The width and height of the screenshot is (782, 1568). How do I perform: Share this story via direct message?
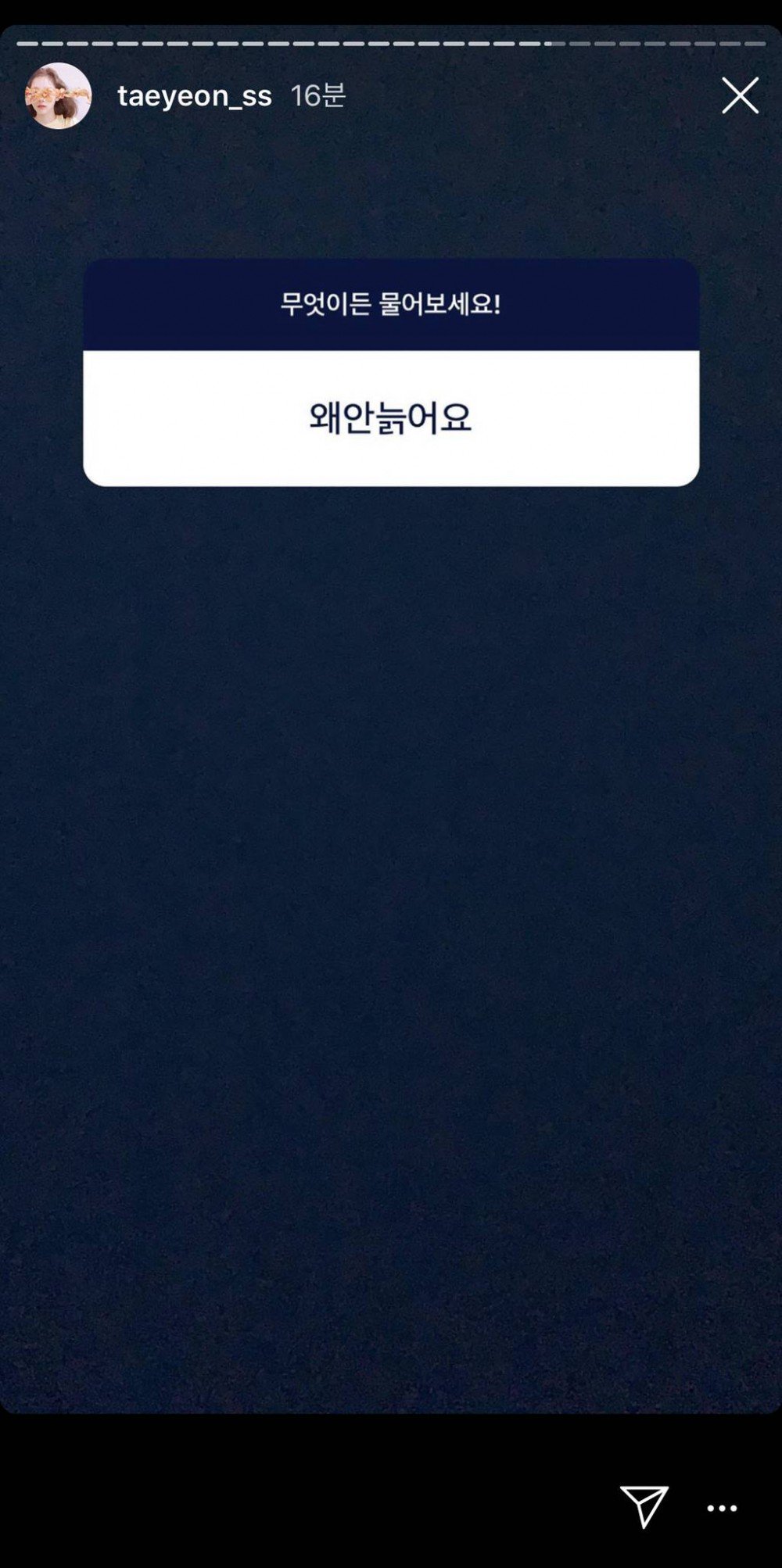point(644,1505)
